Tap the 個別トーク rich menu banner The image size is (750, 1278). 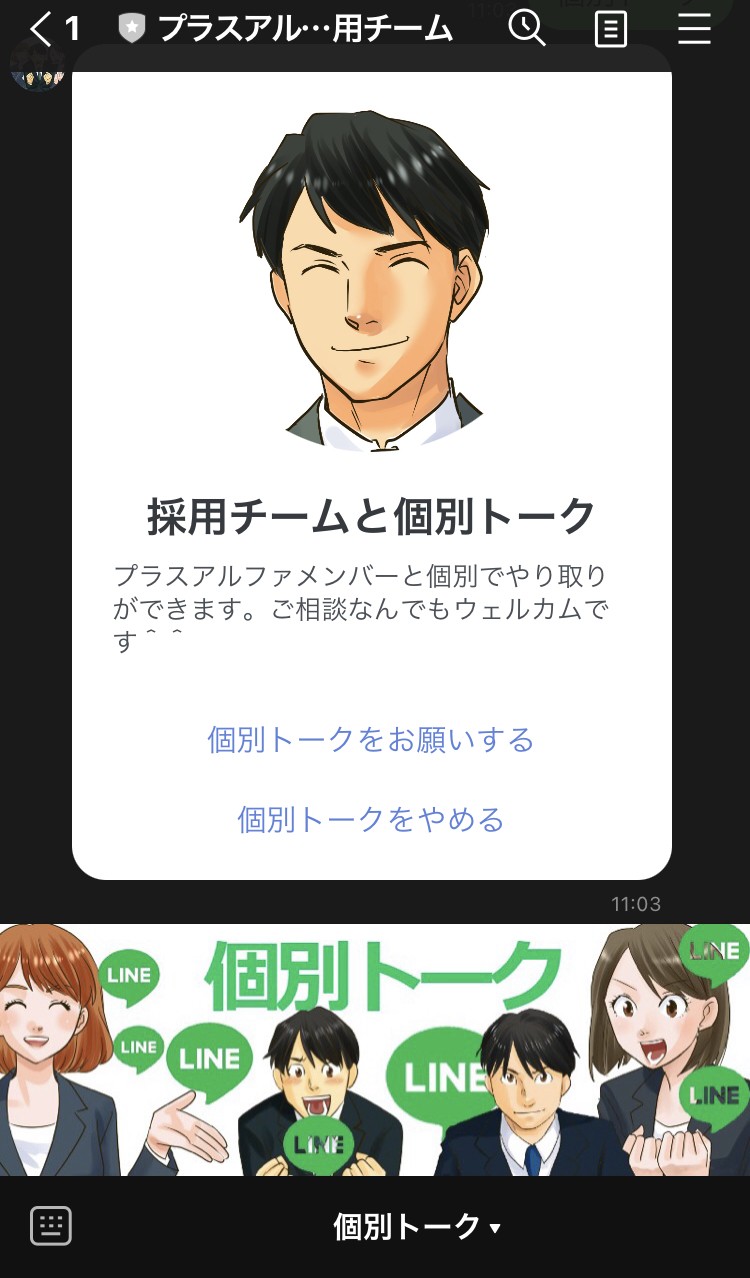pos(375,1050)
